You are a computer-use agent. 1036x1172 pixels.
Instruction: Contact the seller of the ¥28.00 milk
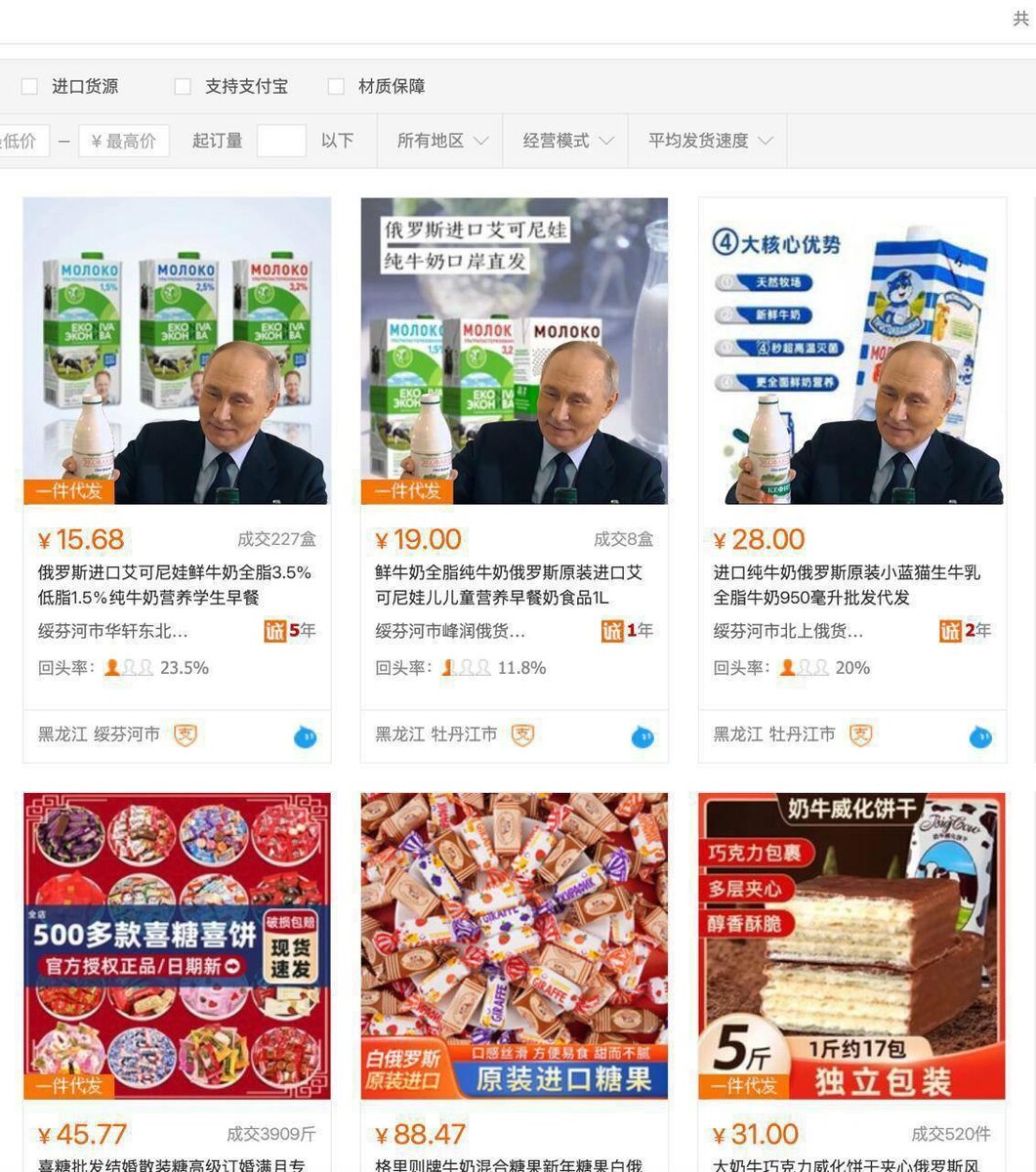click(x=980, y=737)
